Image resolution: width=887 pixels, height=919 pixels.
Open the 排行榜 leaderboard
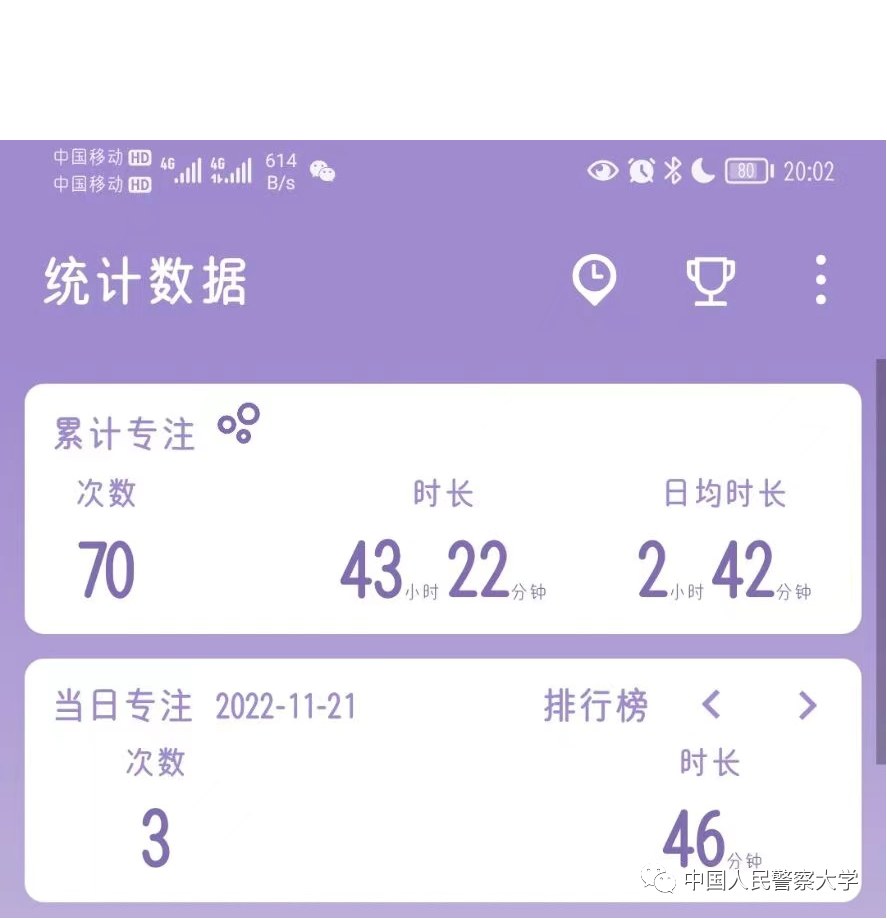click(x=596, y=706)
